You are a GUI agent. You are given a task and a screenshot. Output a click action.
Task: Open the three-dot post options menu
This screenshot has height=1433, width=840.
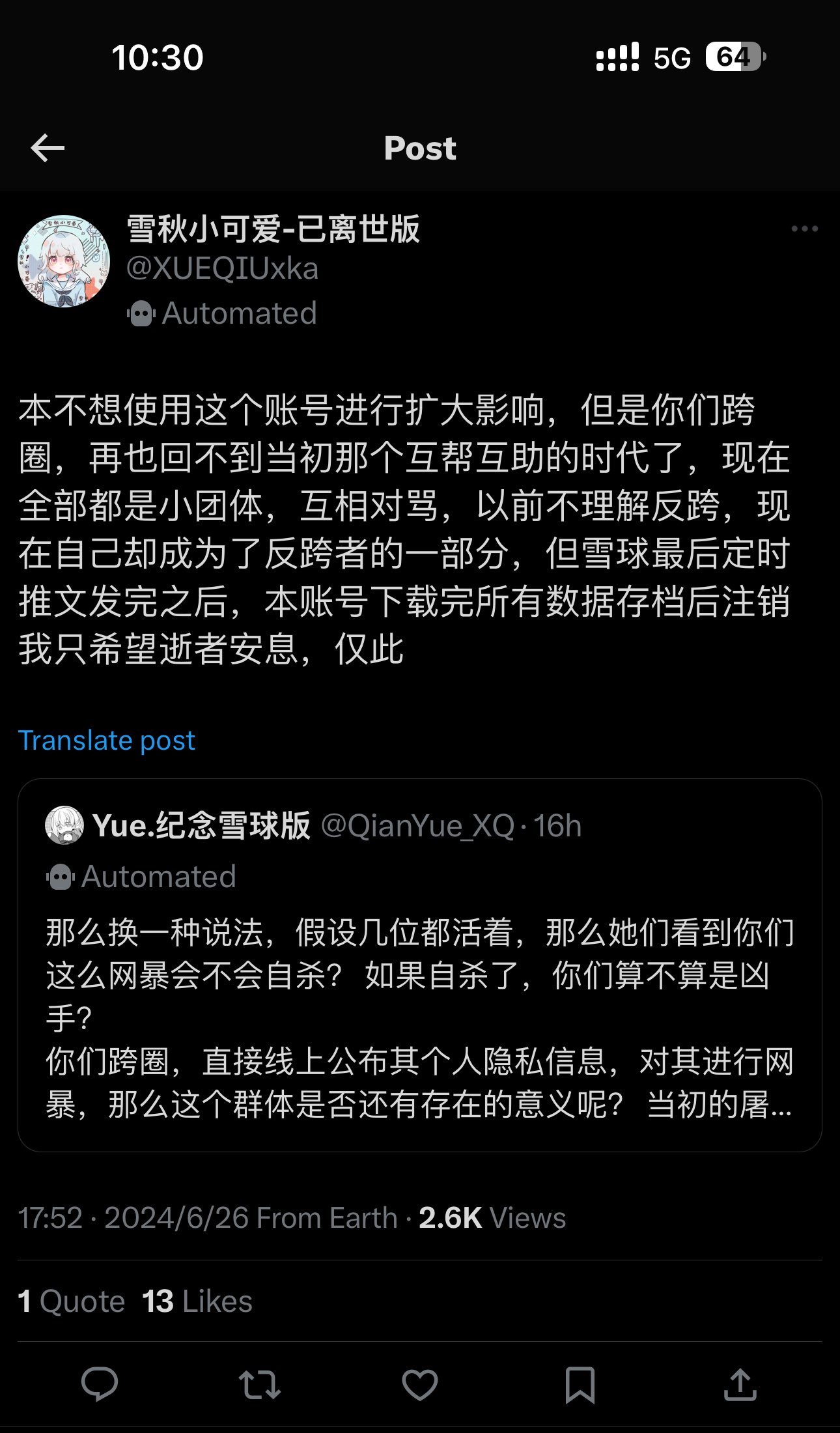[x=804, y=229]
